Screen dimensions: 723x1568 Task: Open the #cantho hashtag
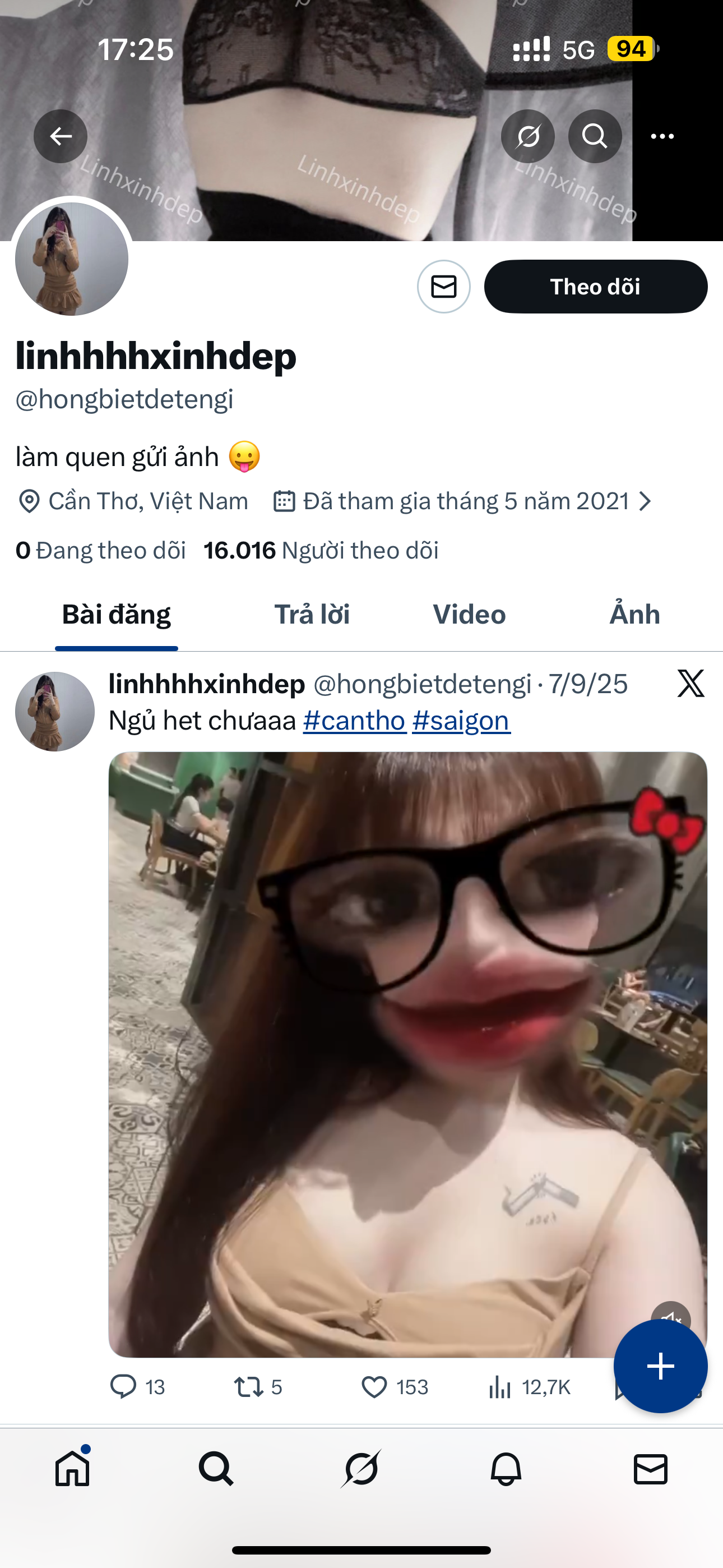[354, 721]
